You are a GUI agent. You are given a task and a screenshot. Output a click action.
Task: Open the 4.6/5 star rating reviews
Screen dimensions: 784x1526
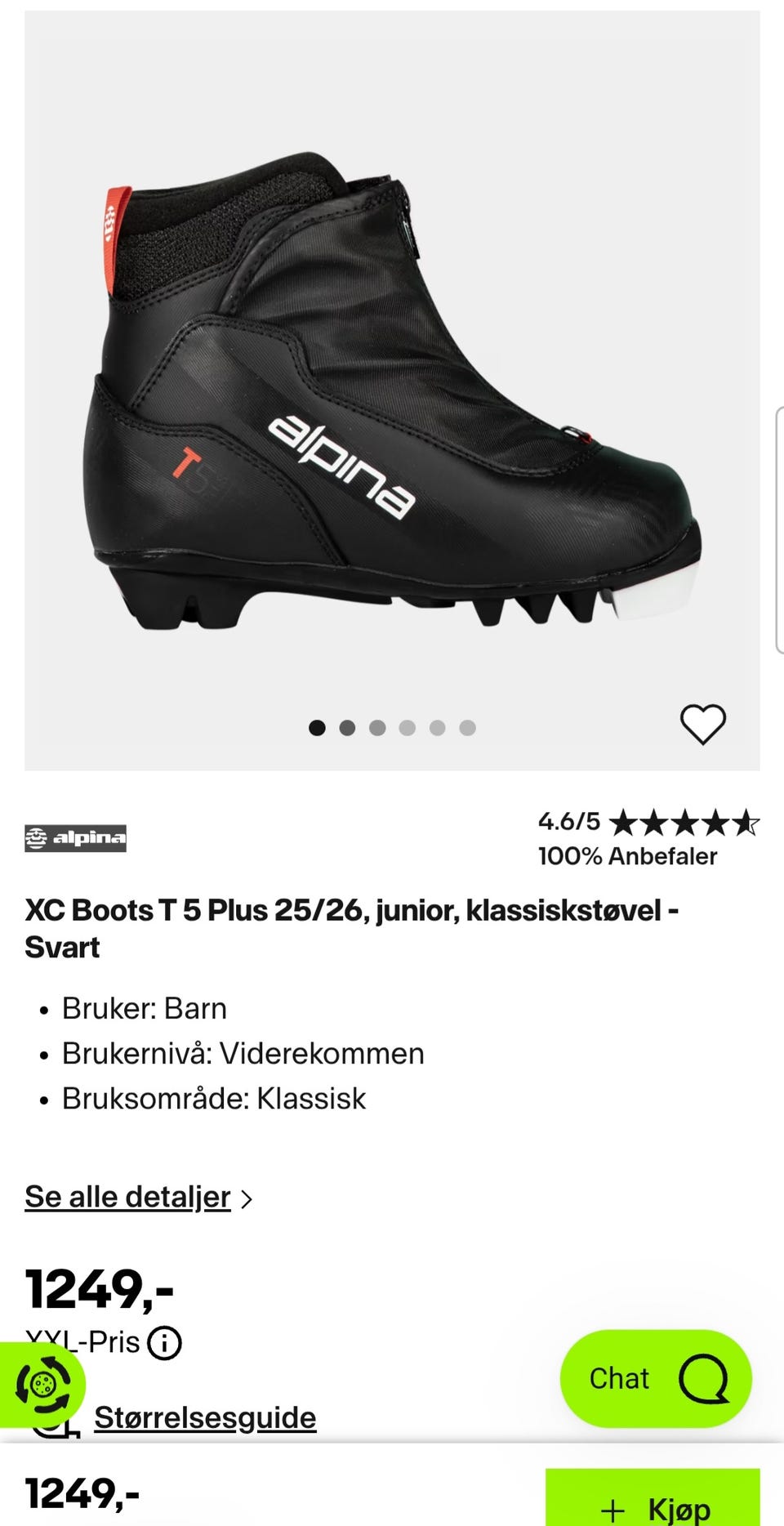(x=648, y=823)
